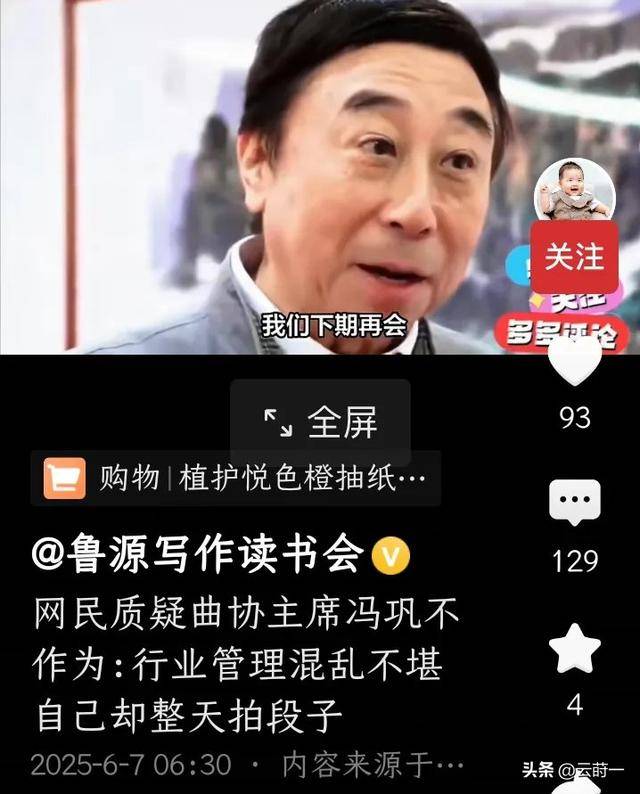640x794 pixels.
Task: Open the comments on this video
Action: [574, 503]
